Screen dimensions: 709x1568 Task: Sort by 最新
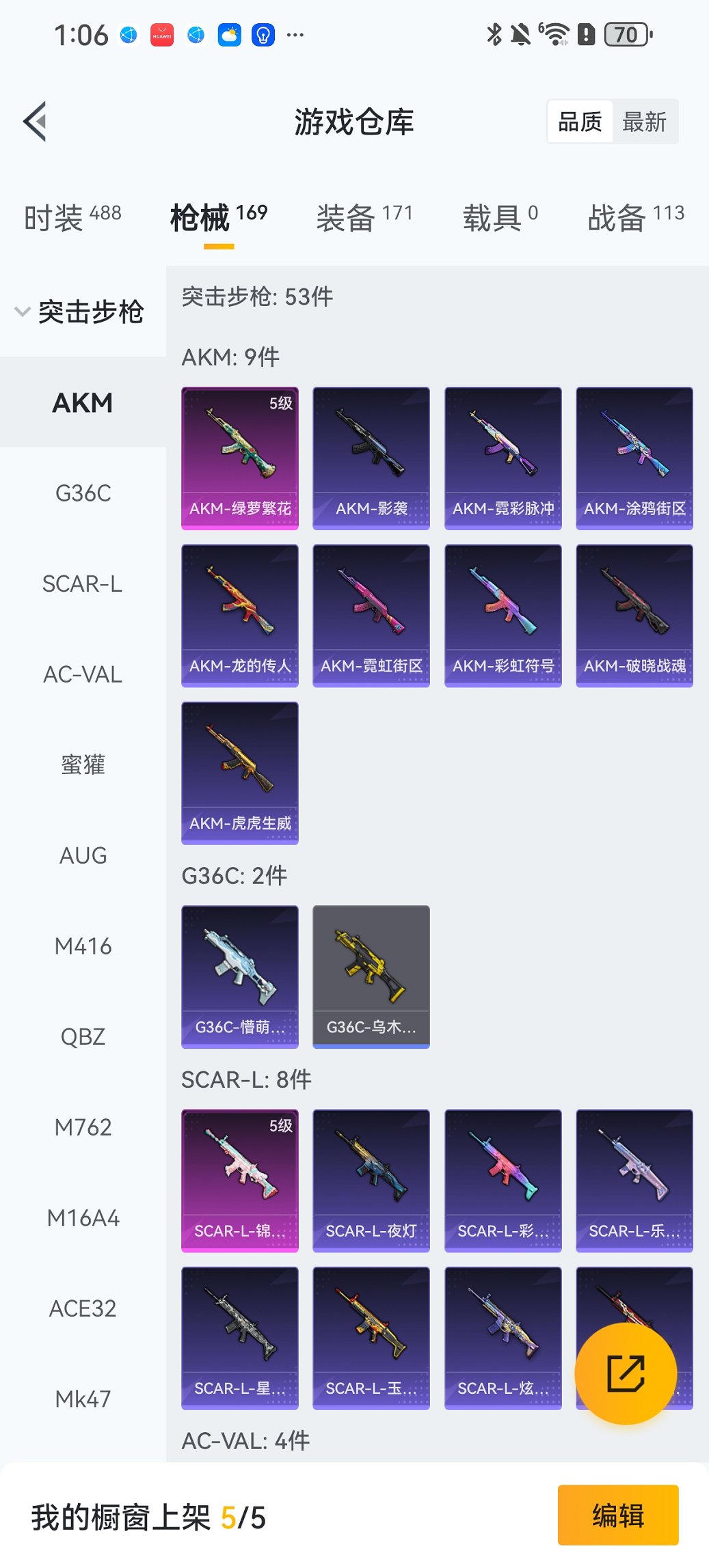pos(644,122)
